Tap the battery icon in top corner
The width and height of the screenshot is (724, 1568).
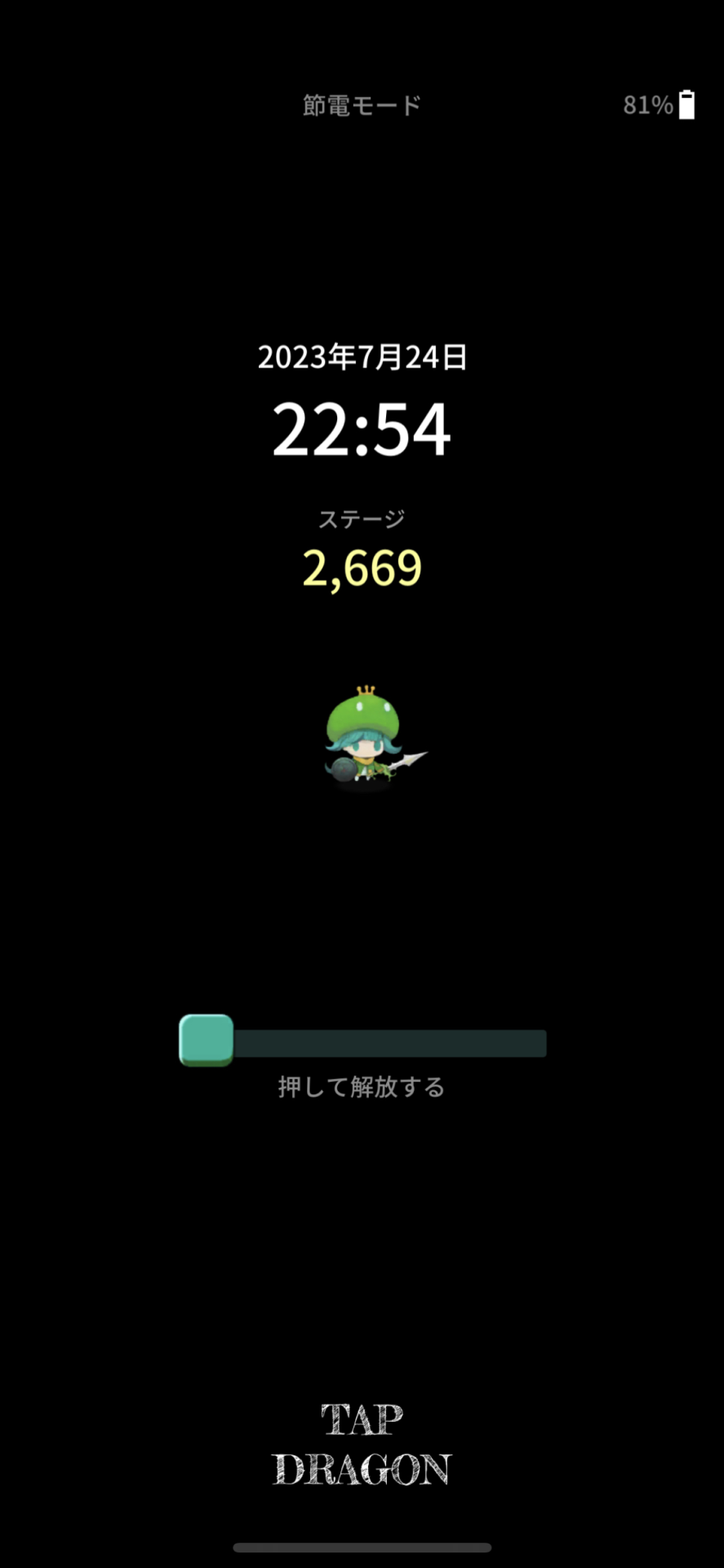[686, 105]
